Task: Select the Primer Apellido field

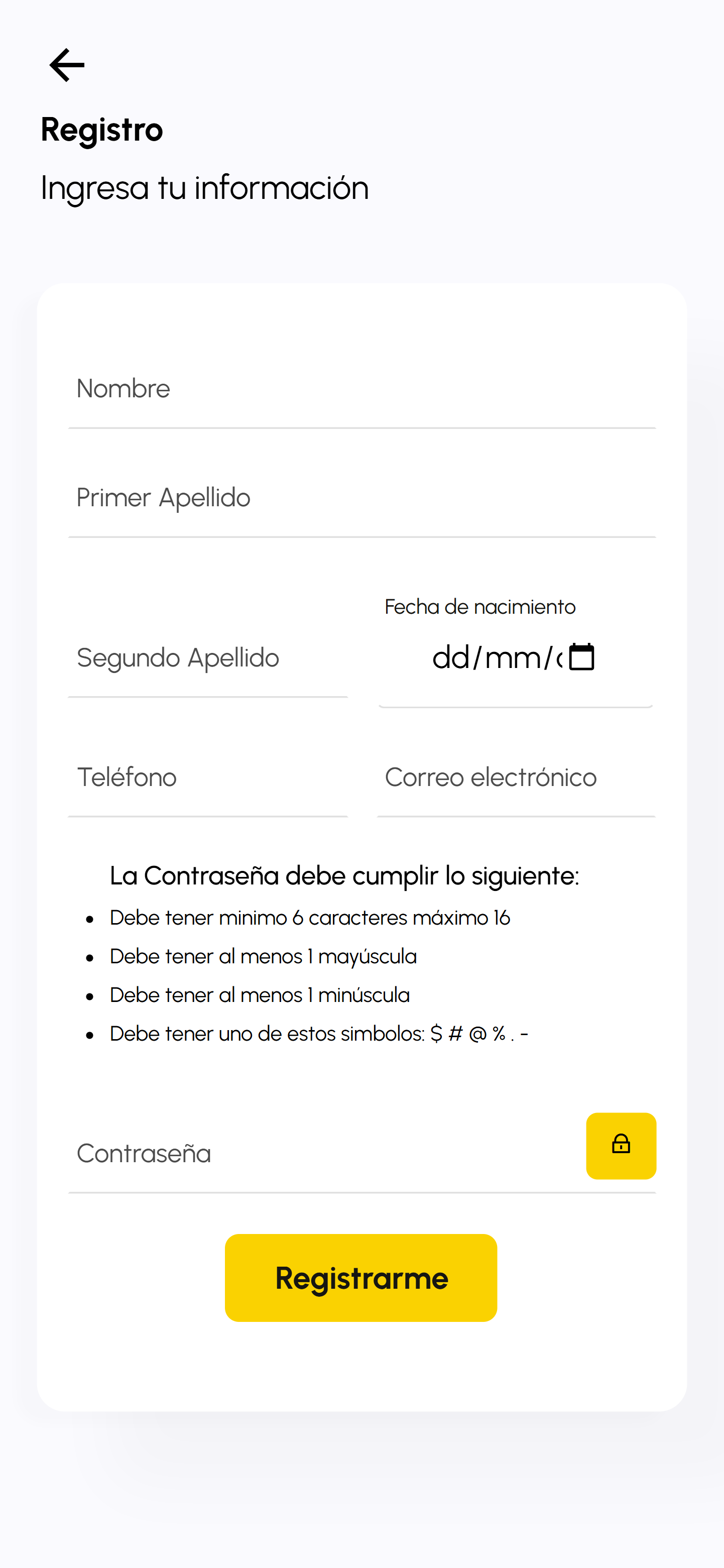Action: 361,499
